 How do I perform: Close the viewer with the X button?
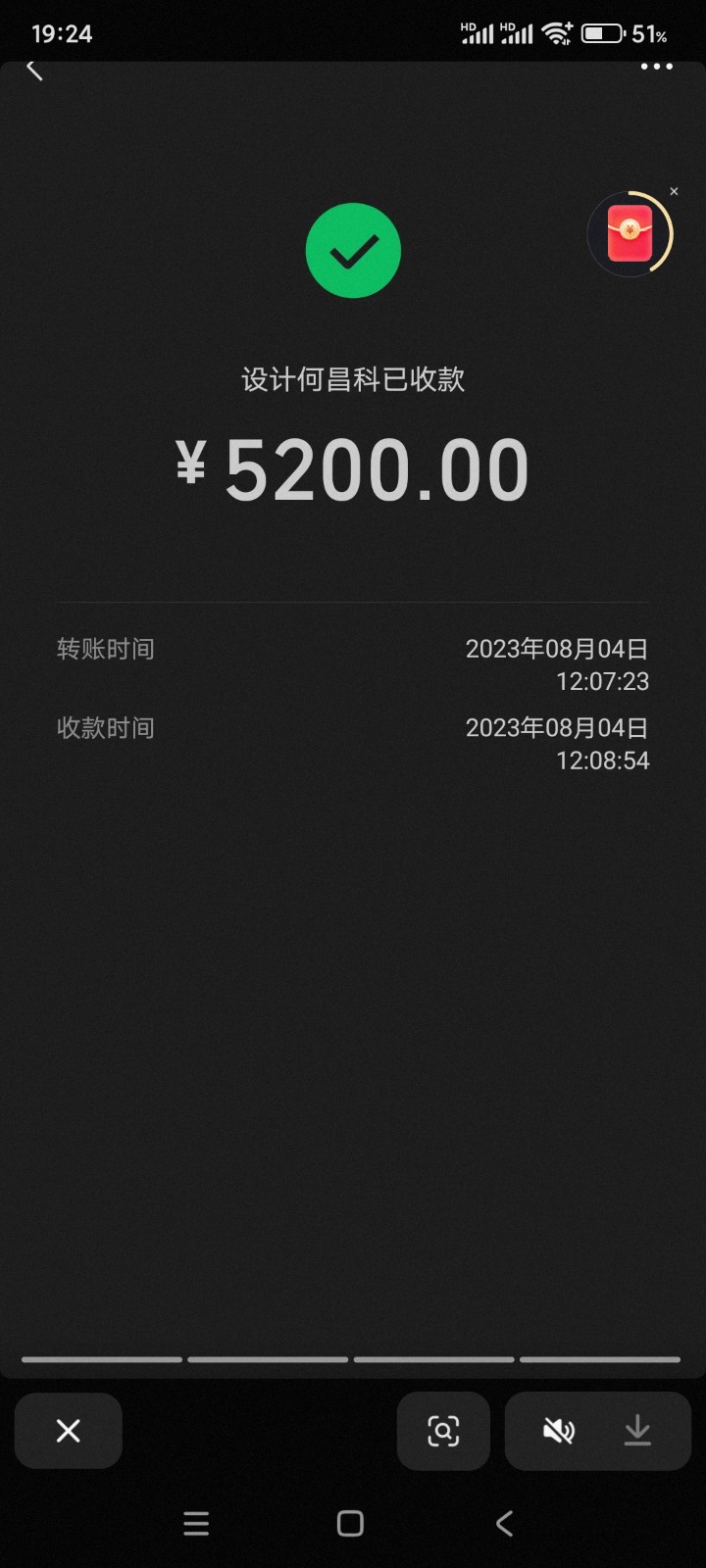[x=69, y=1431]
